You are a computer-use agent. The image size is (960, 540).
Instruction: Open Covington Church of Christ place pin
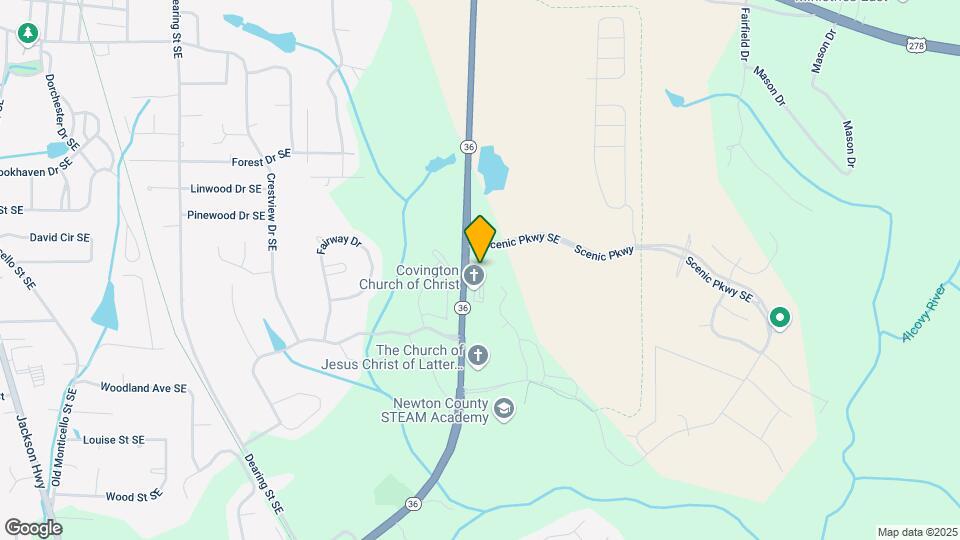477,274
